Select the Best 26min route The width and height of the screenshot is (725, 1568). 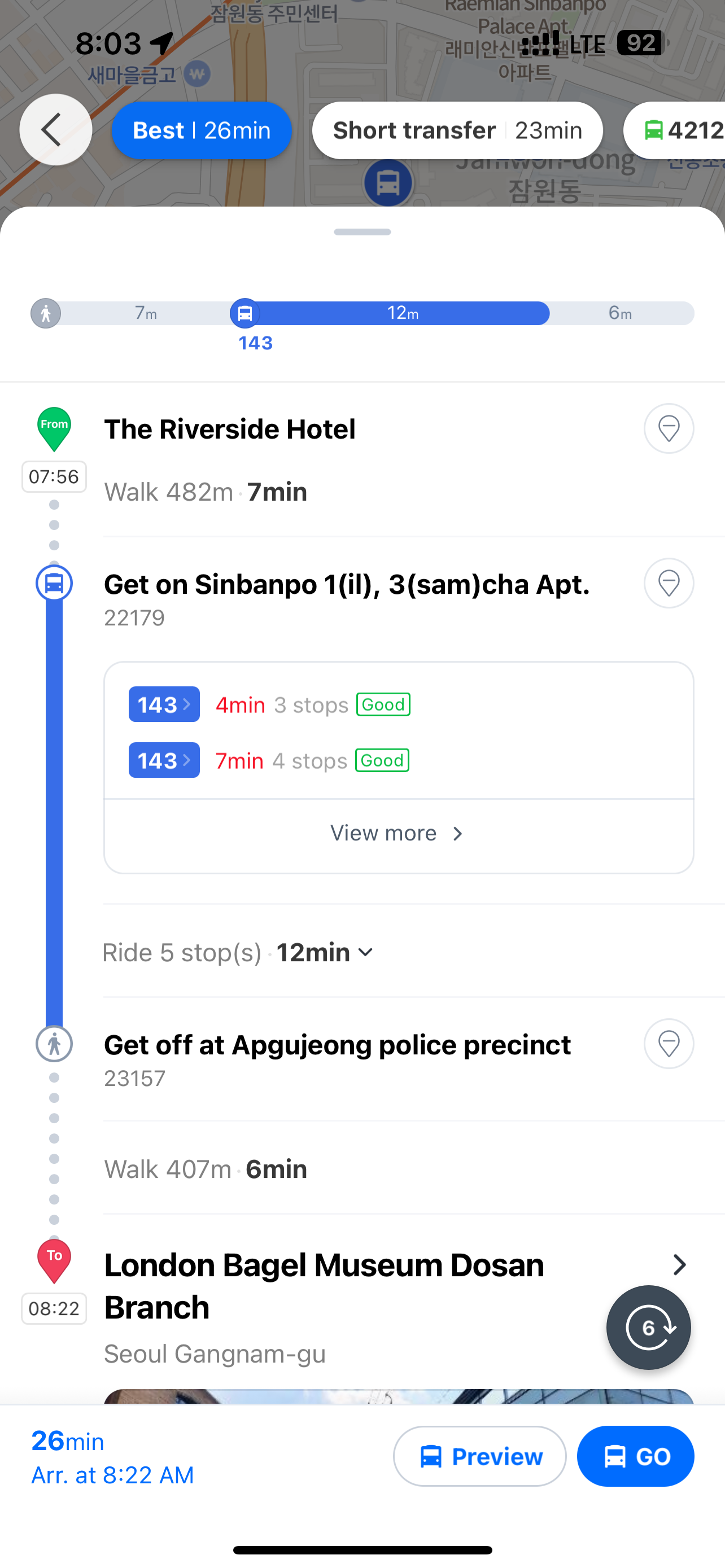click(x=202, y=130)
